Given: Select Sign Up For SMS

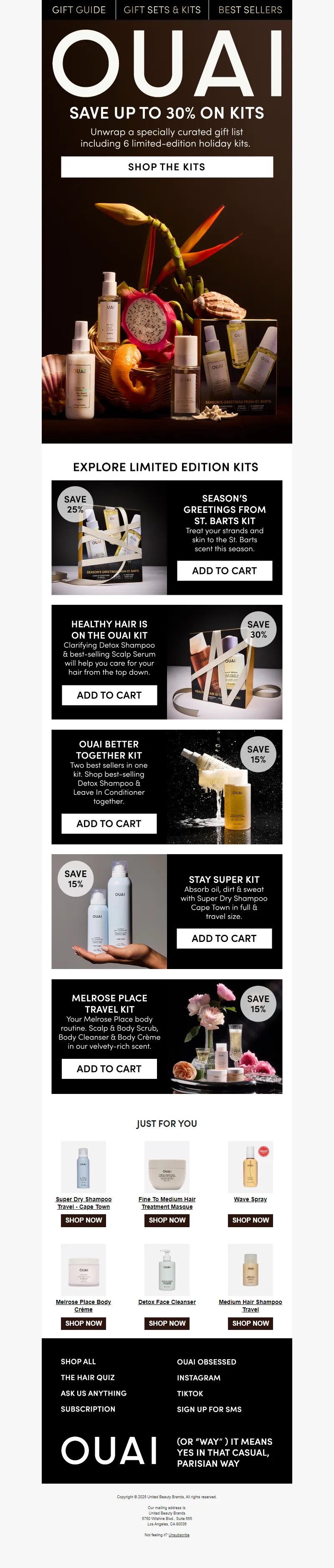Looking at the screenshot, I should [209, 1409].
